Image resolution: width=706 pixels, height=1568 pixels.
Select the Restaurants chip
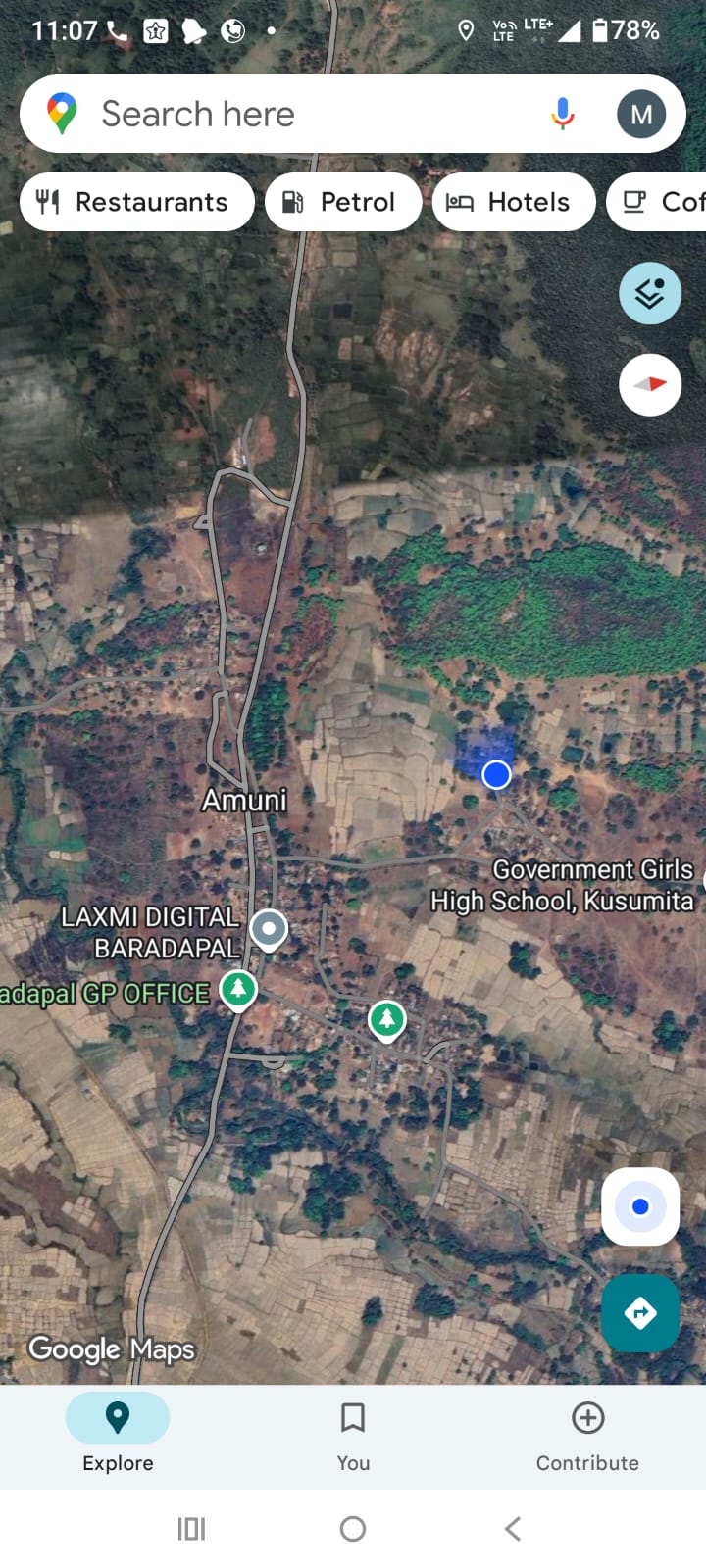pyautogui.click(x=136, y=202)
